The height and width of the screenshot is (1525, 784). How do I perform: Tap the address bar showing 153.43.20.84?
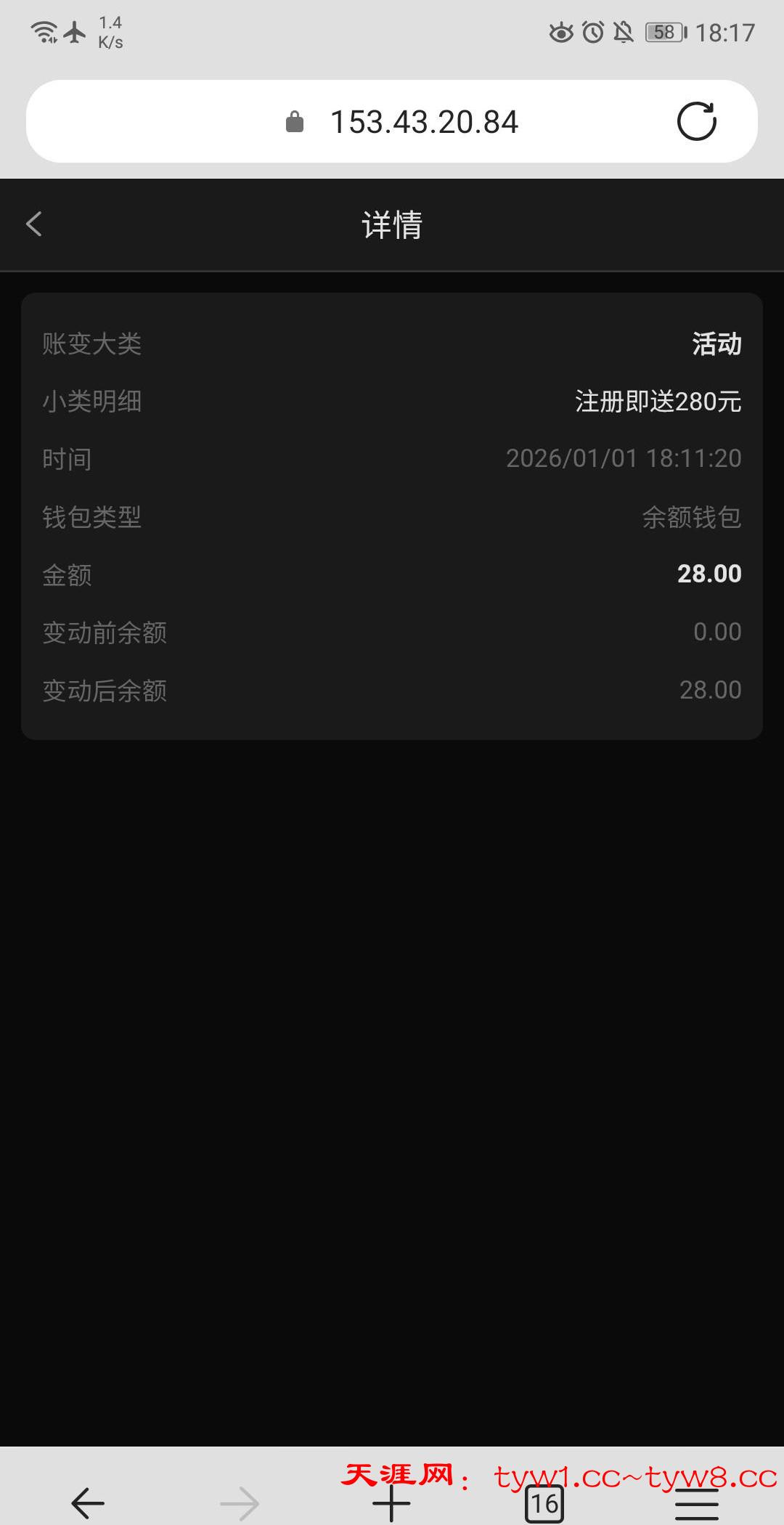pos(424,122)
